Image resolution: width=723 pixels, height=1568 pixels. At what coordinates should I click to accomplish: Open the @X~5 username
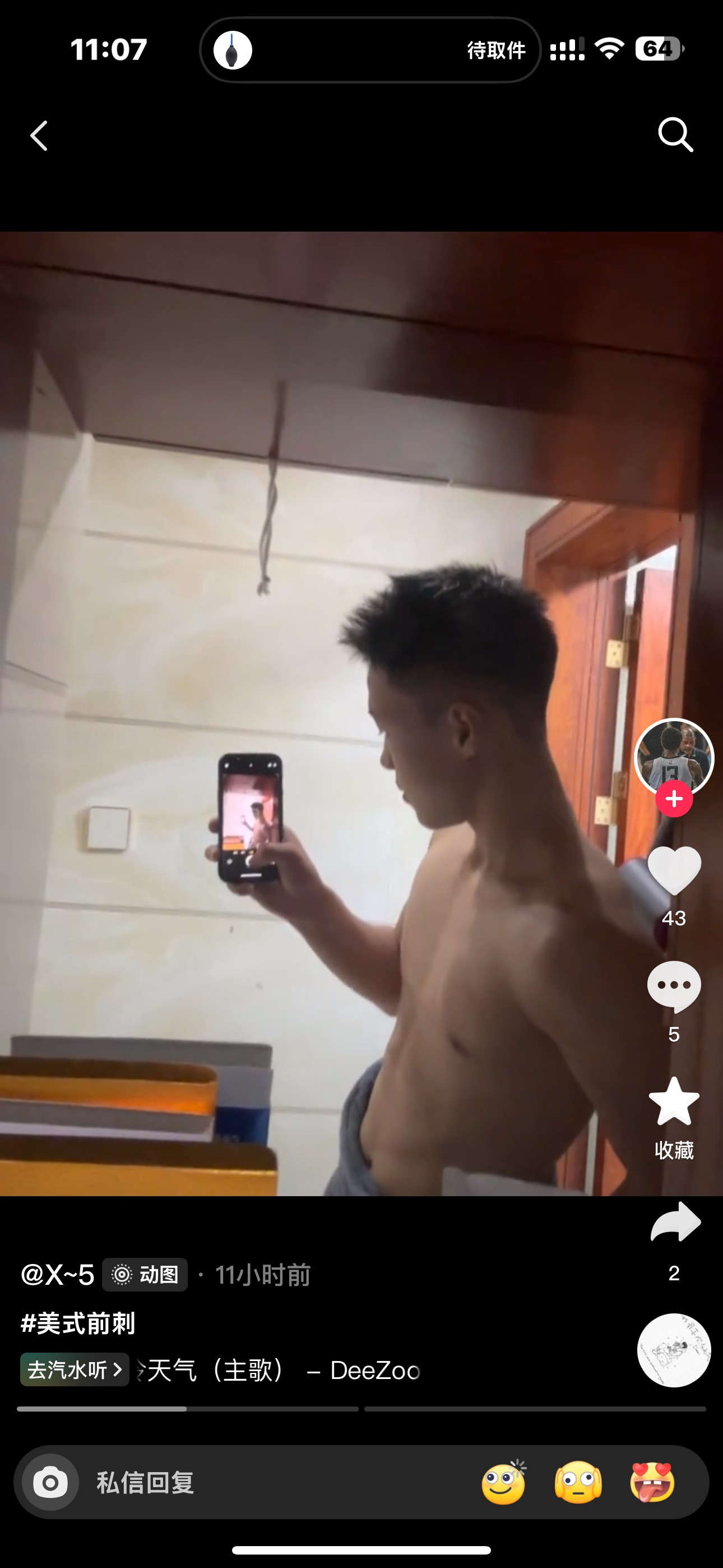[58, 1274]
